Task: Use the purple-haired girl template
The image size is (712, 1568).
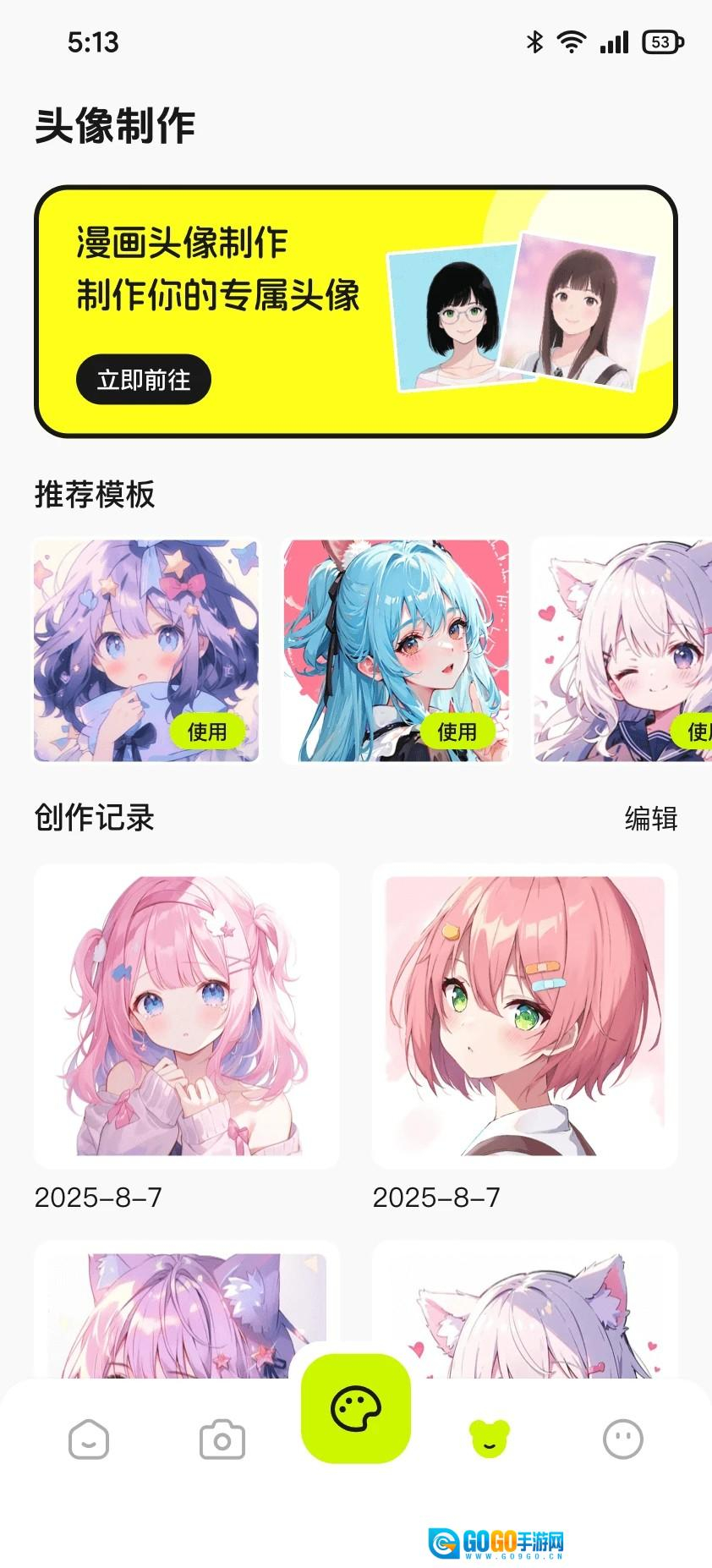Action: [207, 732]
